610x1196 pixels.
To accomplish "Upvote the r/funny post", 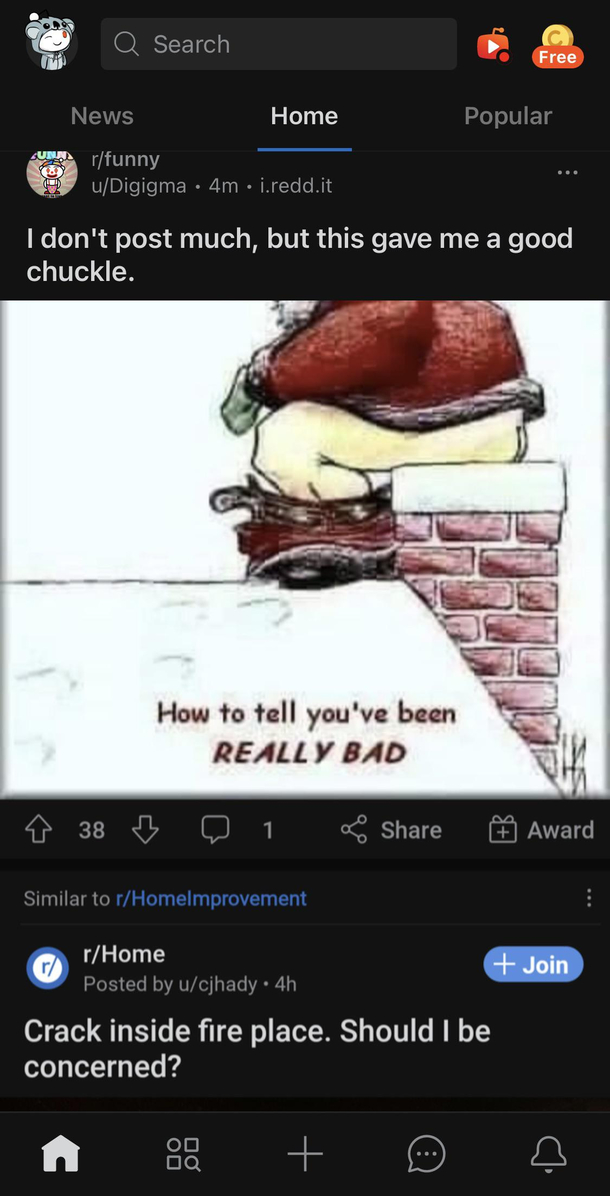I will [x=38, y=829].
